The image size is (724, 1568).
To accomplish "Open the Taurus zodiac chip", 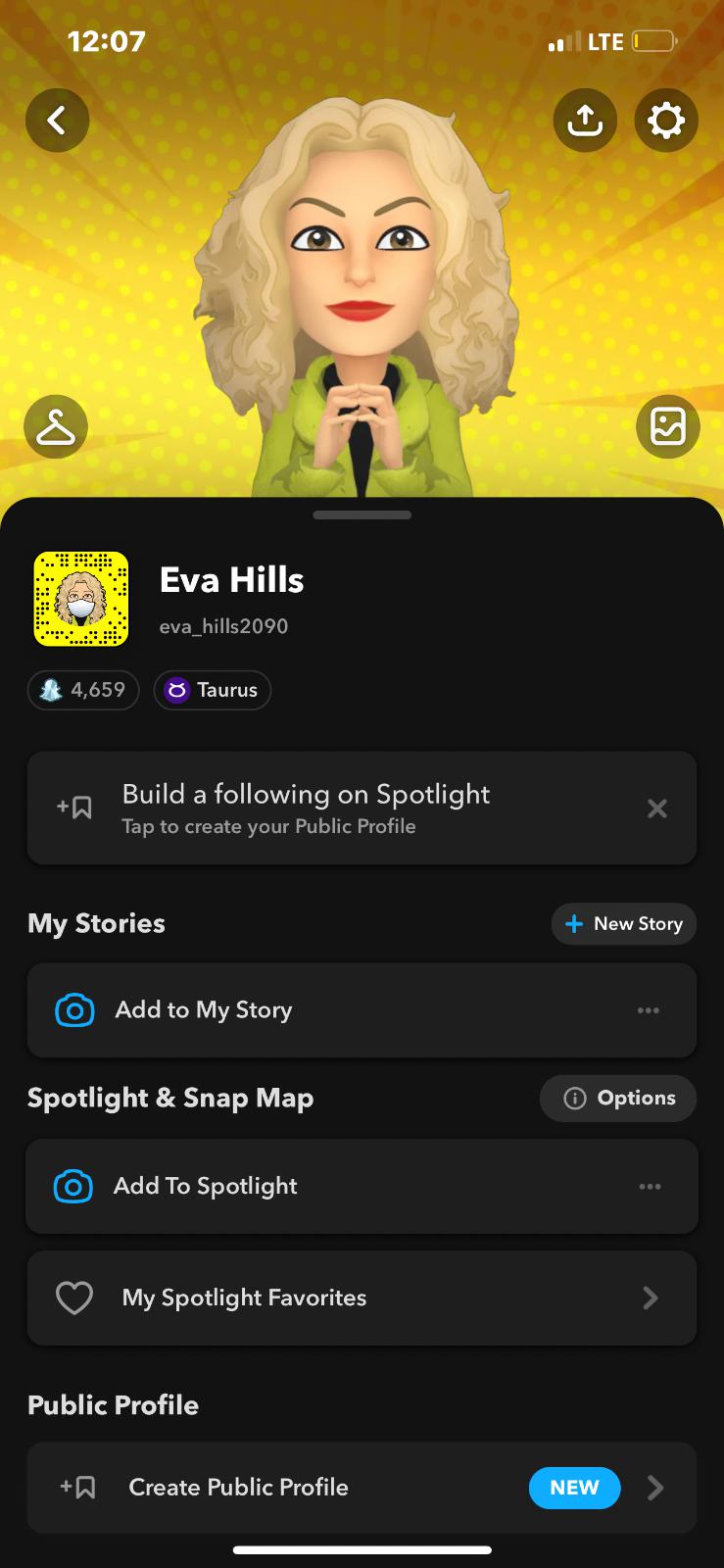I will point(212,690).
